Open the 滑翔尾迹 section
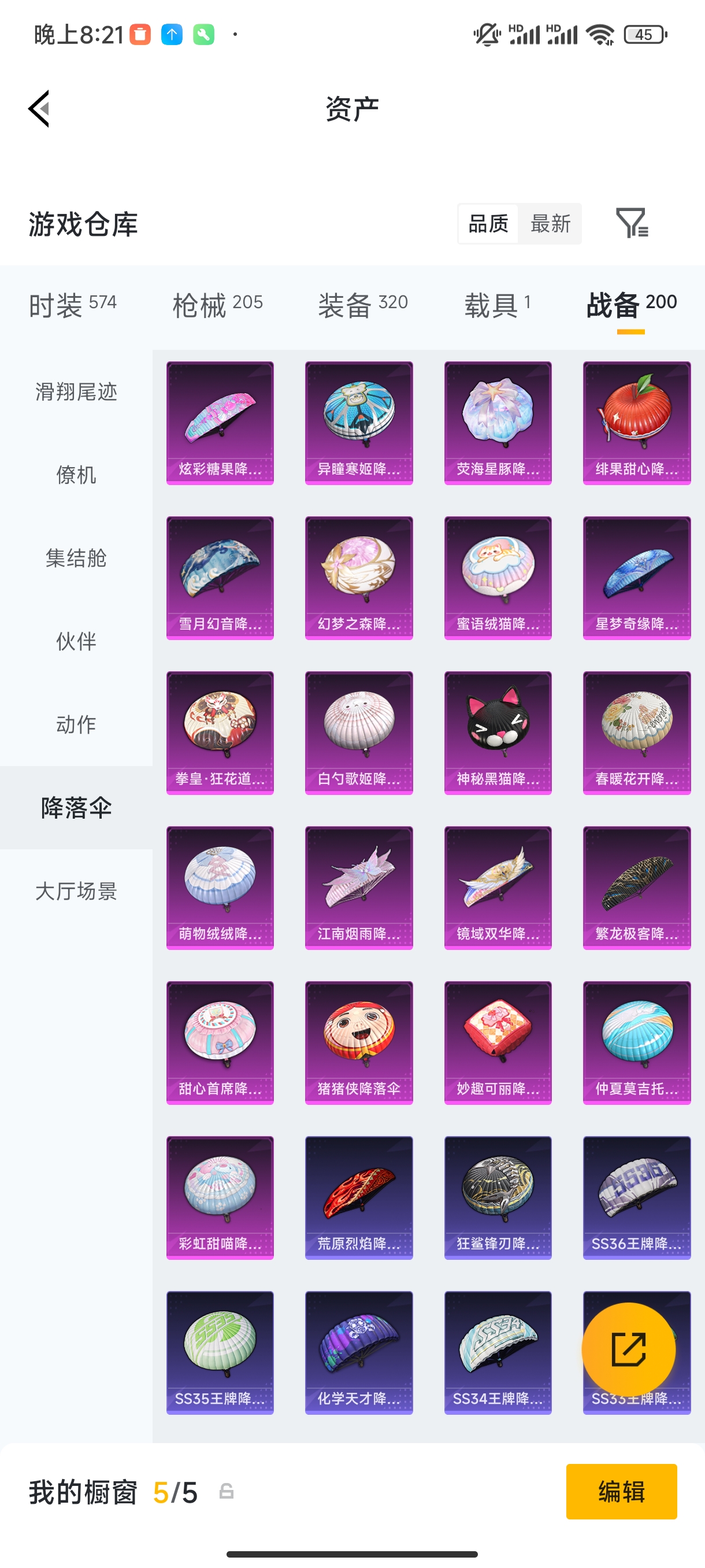Screen dimensions: 705x1568 click(76, 393)
